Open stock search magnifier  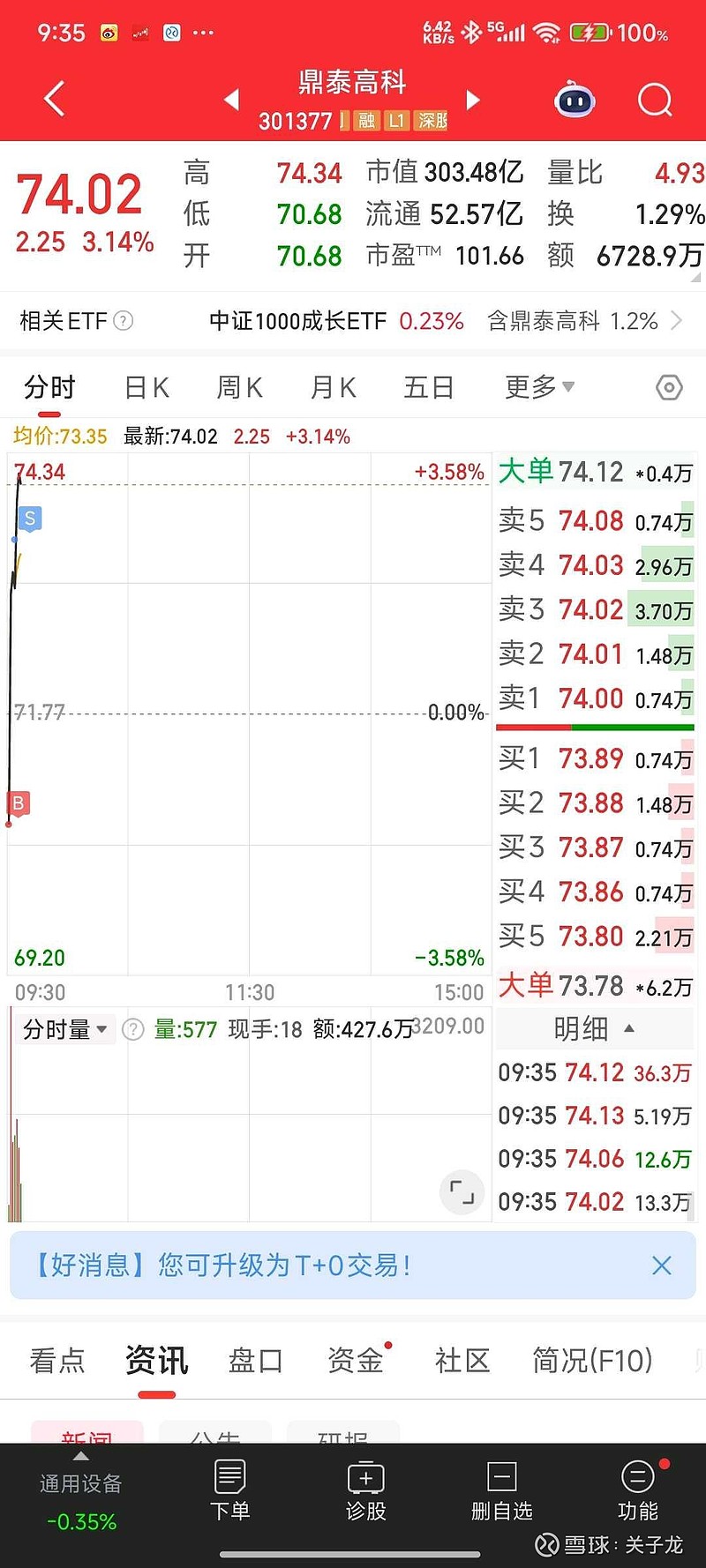pos(655,101)
